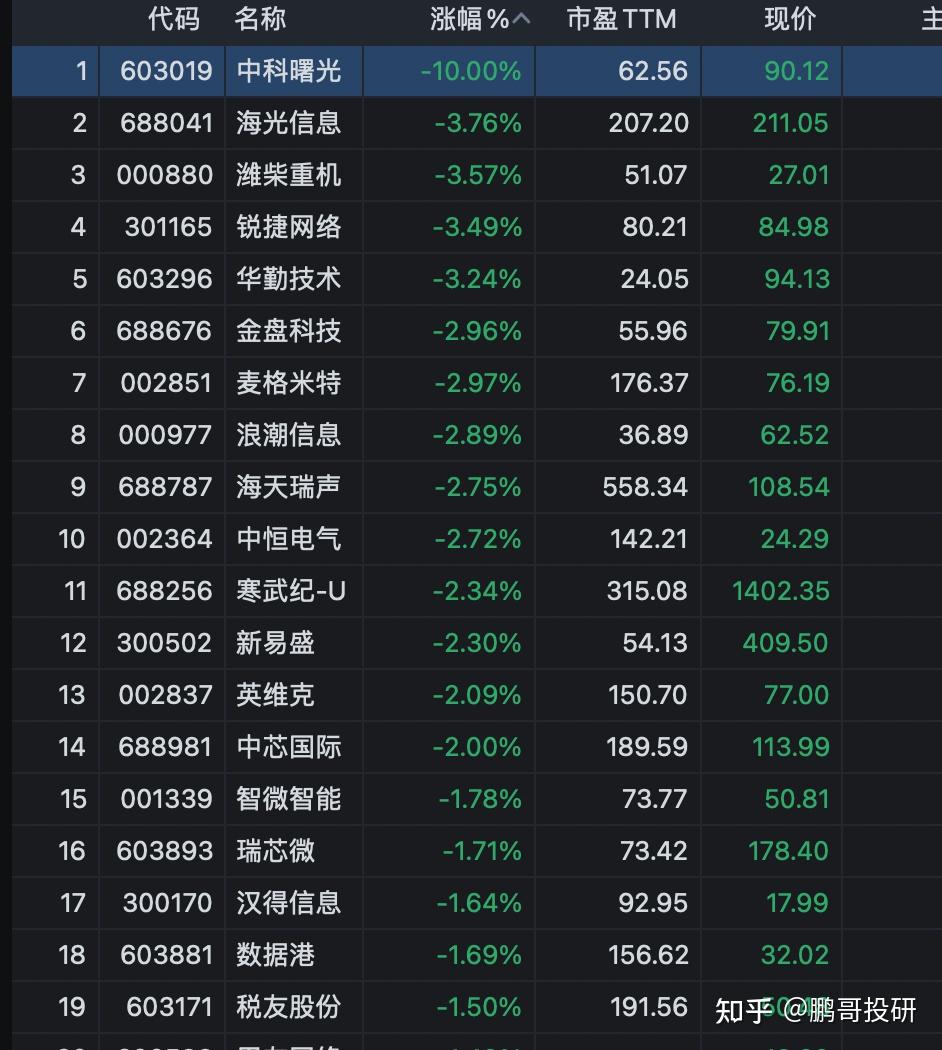Select 金盘科技 in the list

289,331
